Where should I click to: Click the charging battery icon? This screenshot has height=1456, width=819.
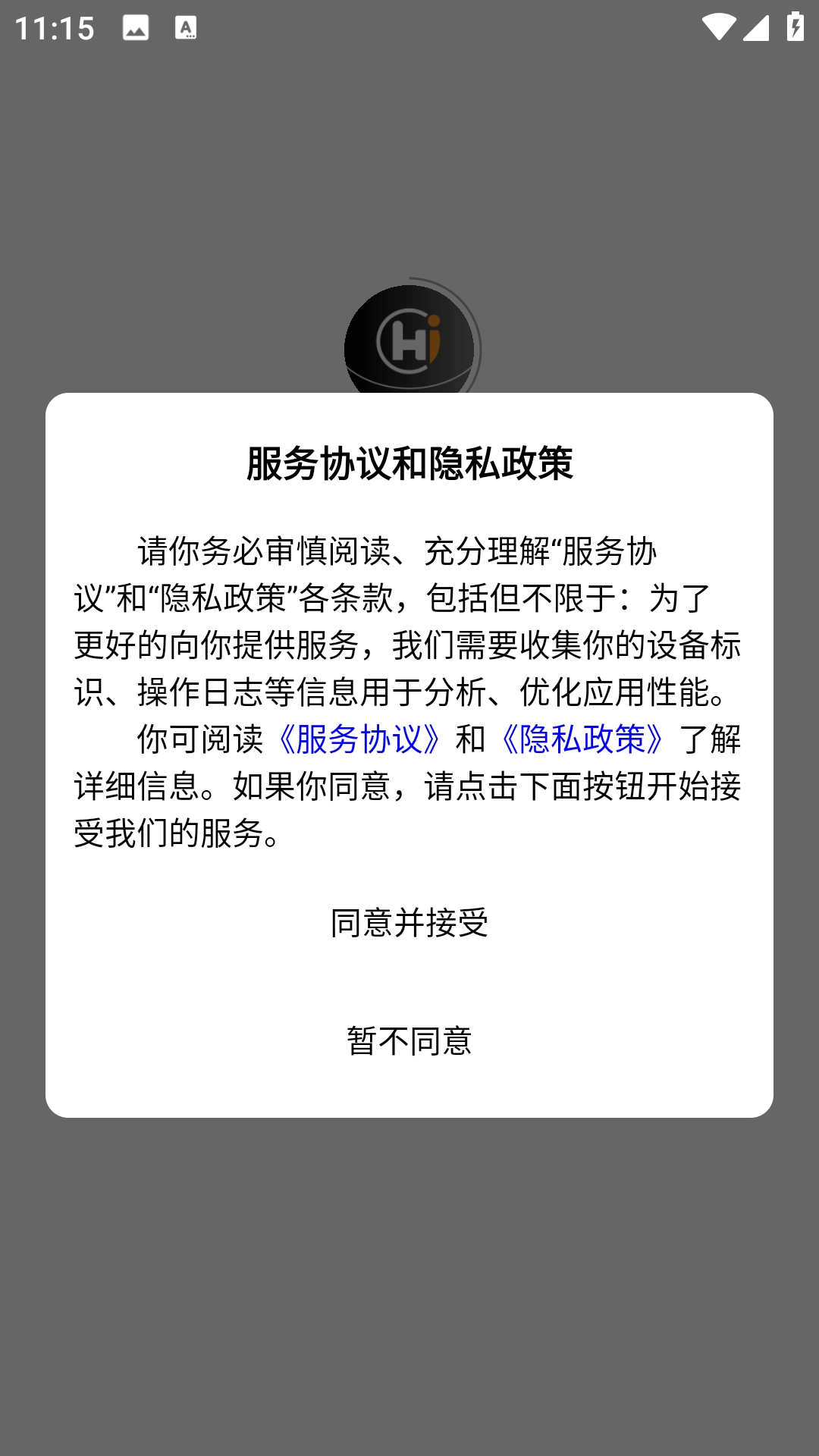tap(795, 25)
